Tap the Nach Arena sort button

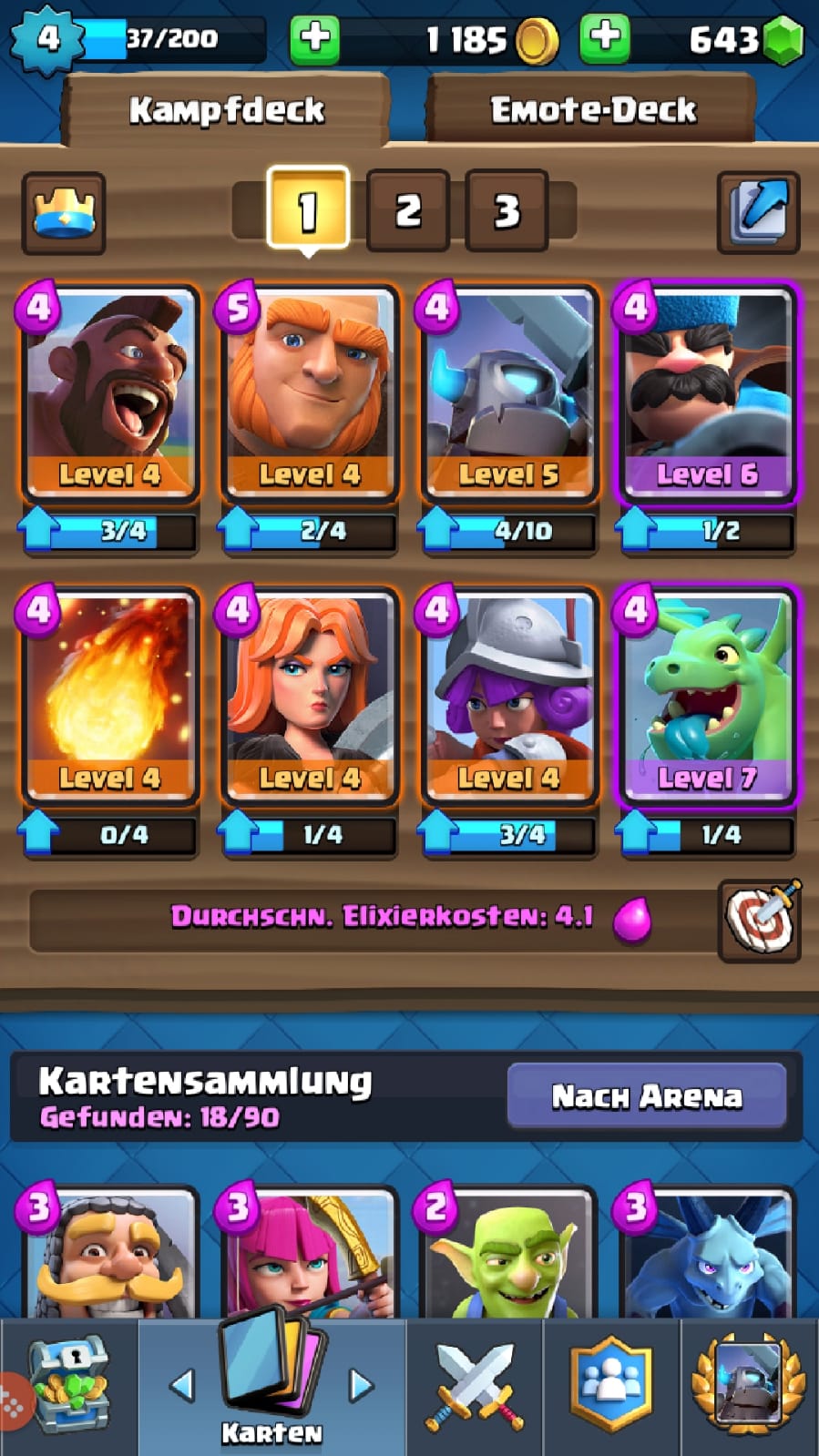(x=646, y=1096)
